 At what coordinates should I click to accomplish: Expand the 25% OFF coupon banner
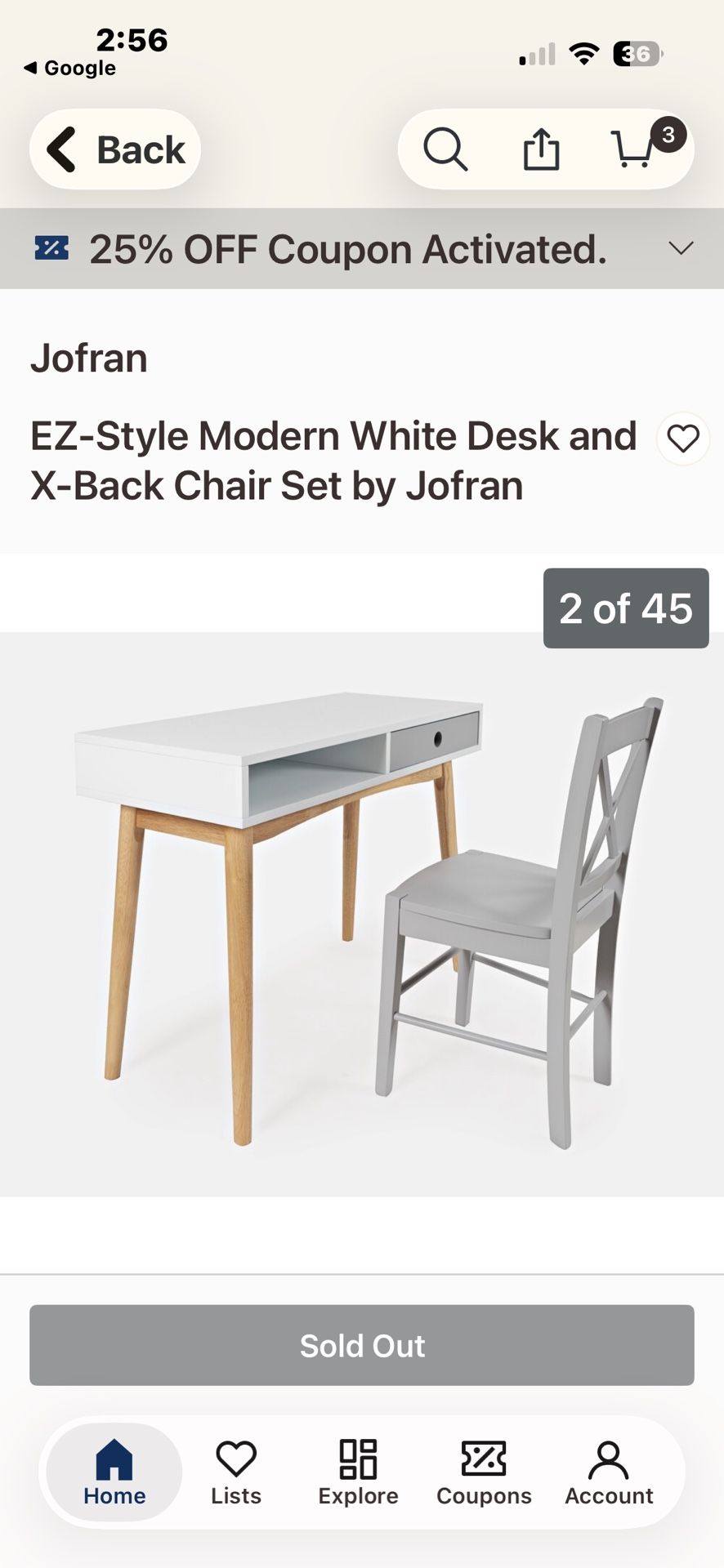point(680,248)
